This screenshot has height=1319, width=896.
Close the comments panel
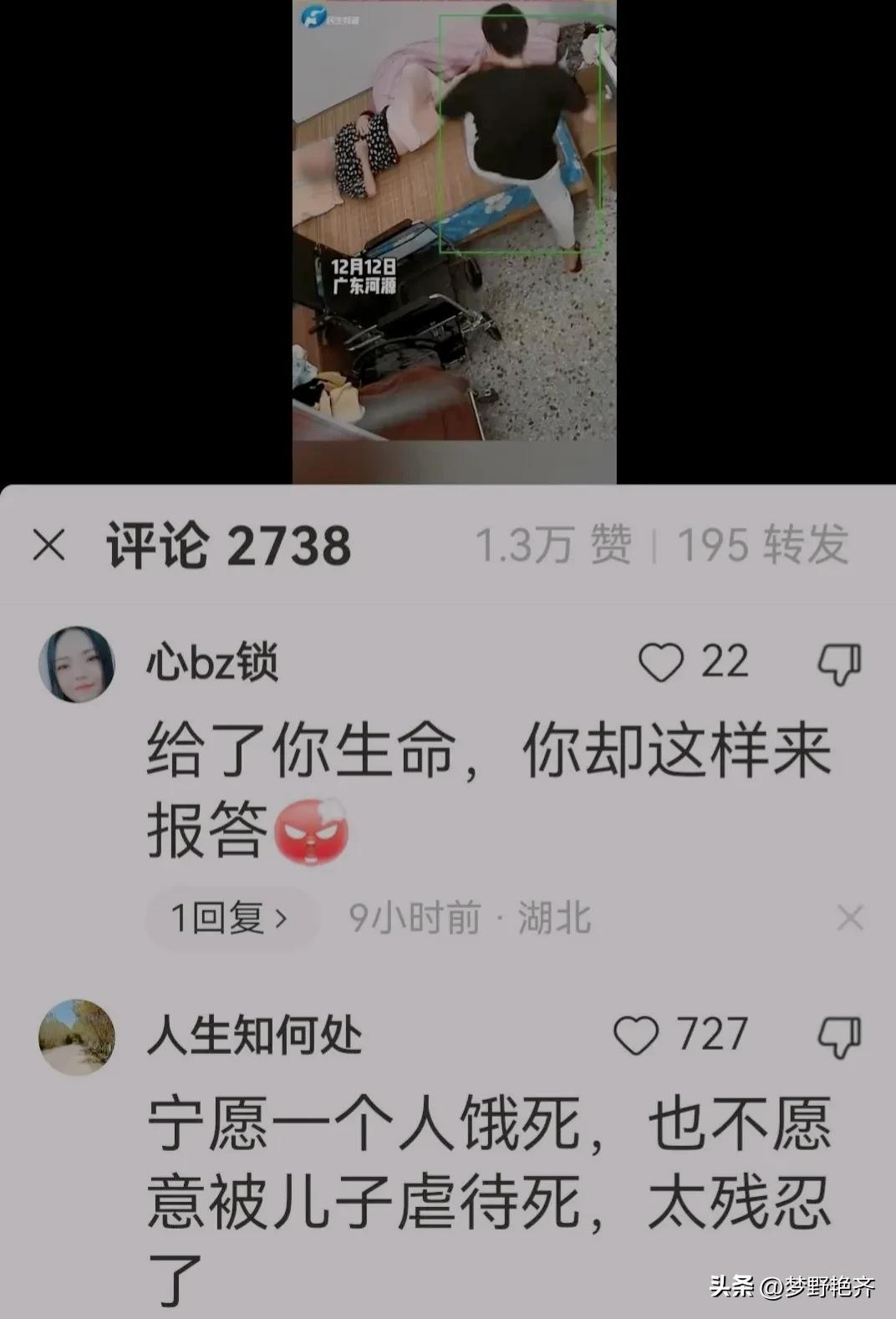(x=48, y=546)
